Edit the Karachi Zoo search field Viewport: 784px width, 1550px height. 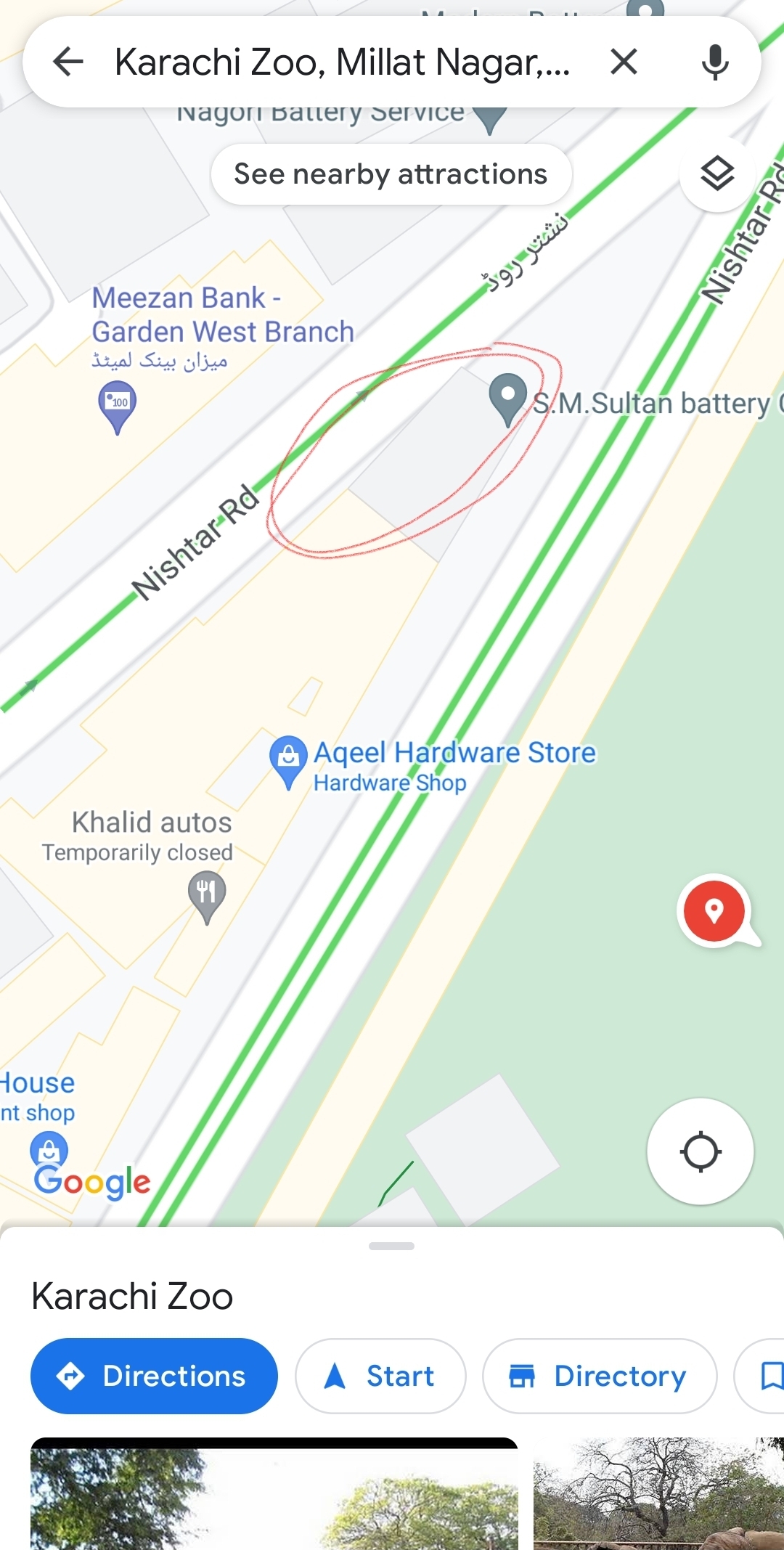[343, 62]
